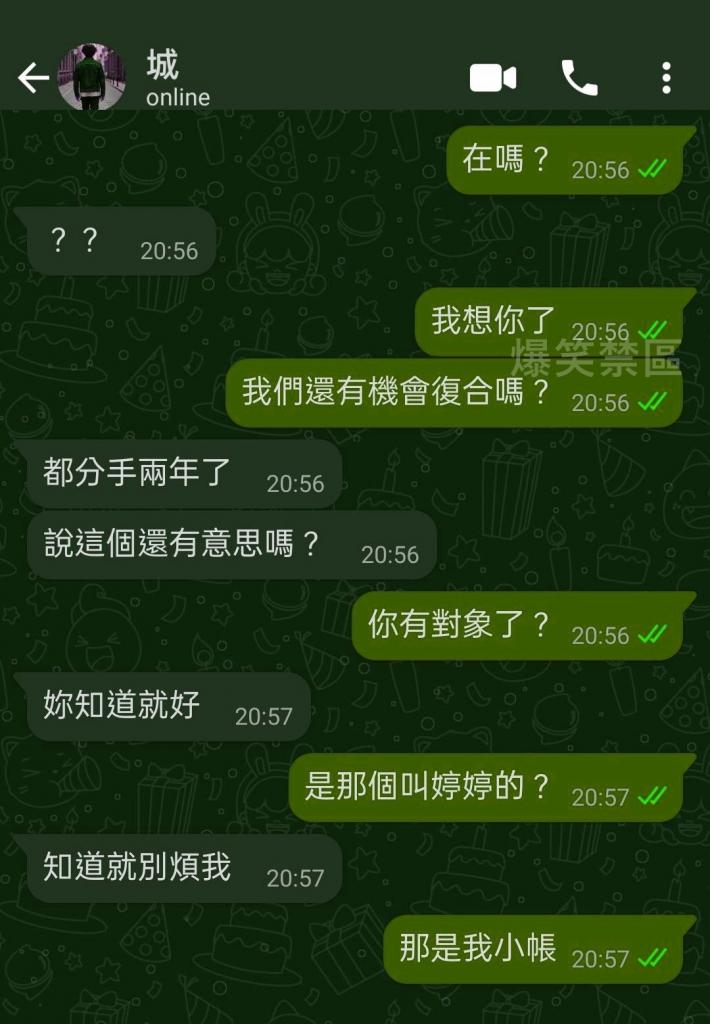Open 城's contact info from the name
The width and height of the screenshot is (710, 1024).
[163, 66]
